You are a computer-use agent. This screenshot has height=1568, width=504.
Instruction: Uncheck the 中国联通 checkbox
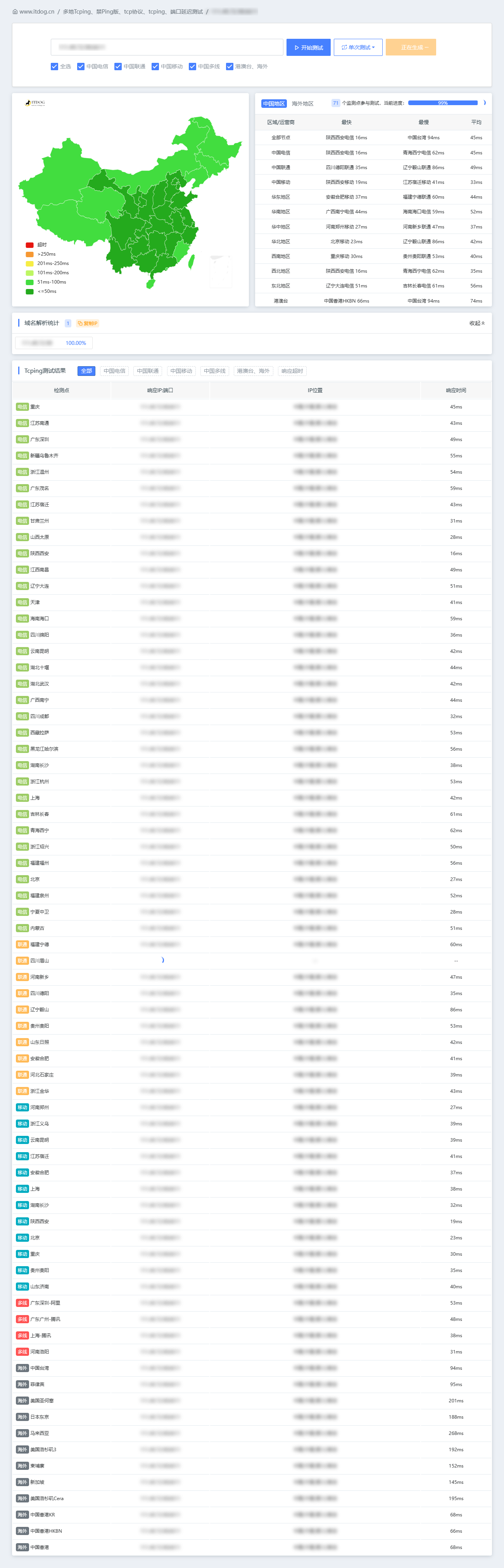coord(118,66)
